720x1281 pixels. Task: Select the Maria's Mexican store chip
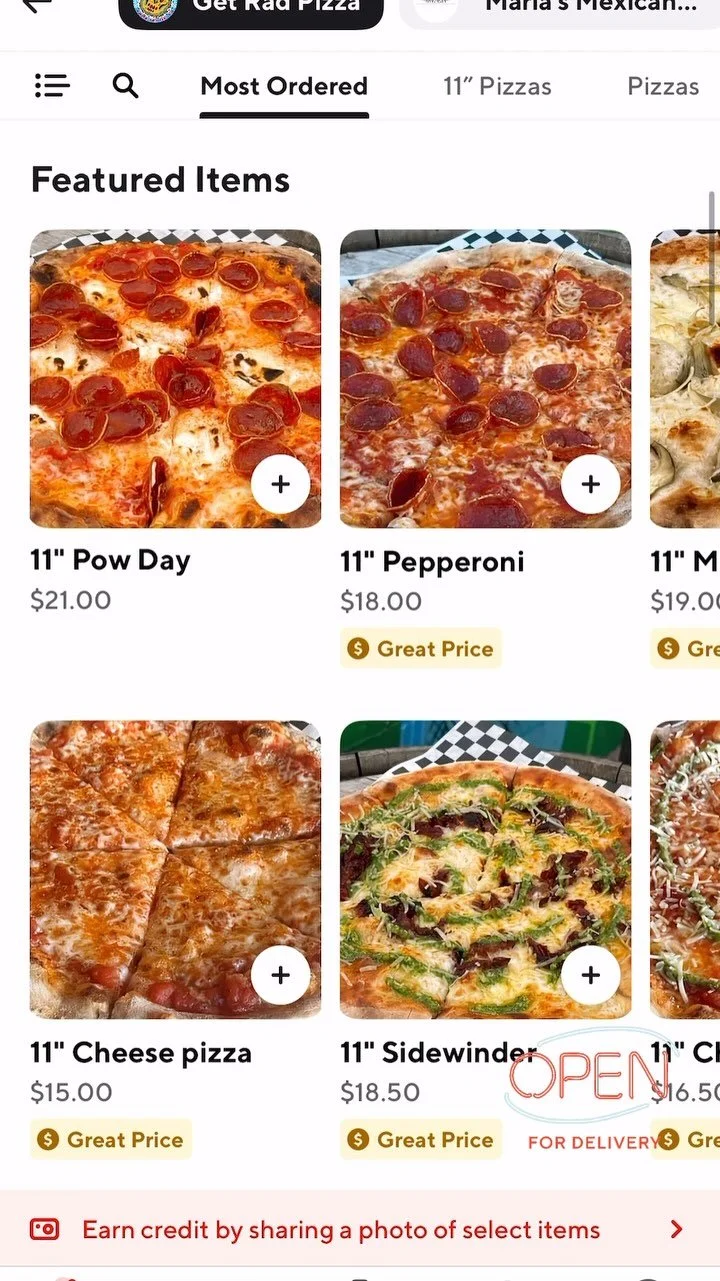pyautogui.click(x=559, y=8)
